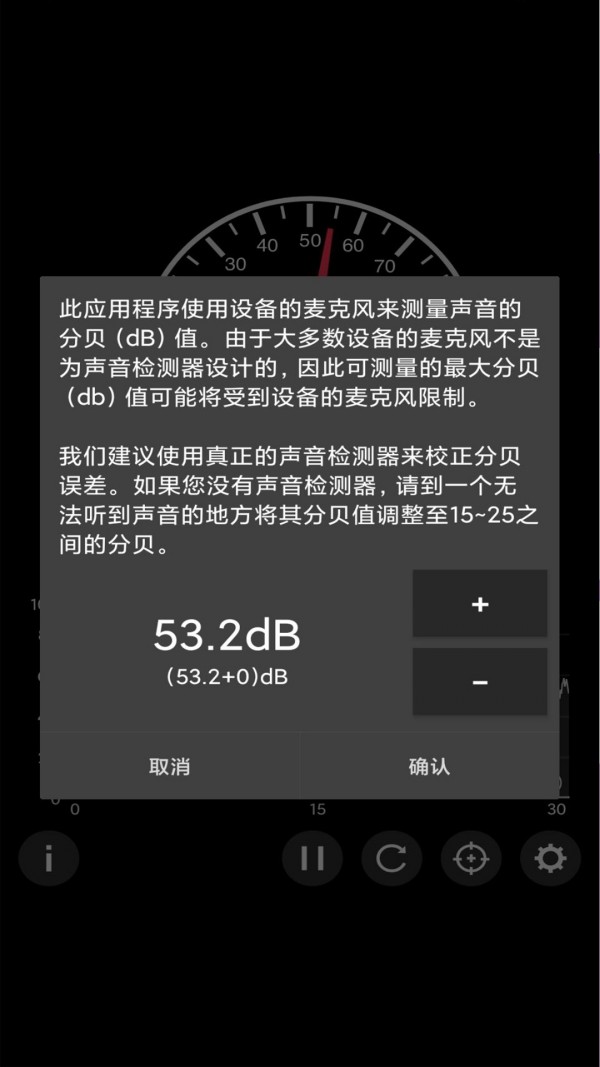Cancel the calibration dialog via 取消
This screenshot has width=600, height=1067.
[169, 767]
